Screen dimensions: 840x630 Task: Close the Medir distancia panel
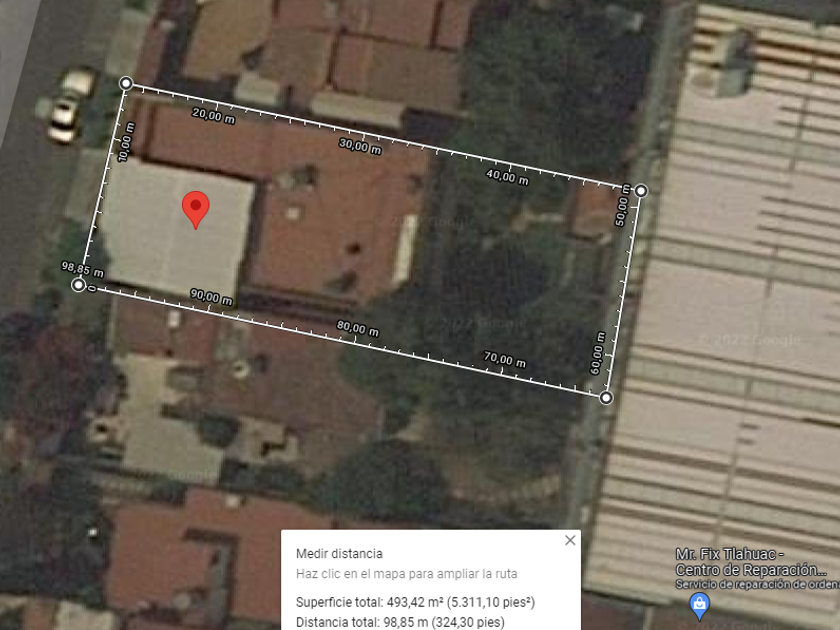pyautogui.click(x=570, y=540)
